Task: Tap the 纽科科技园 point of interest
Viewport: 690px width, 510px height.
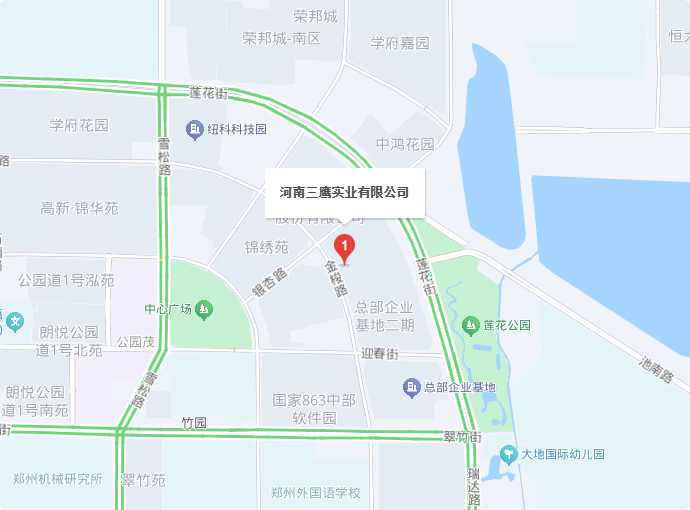Action: coord(194,129)
